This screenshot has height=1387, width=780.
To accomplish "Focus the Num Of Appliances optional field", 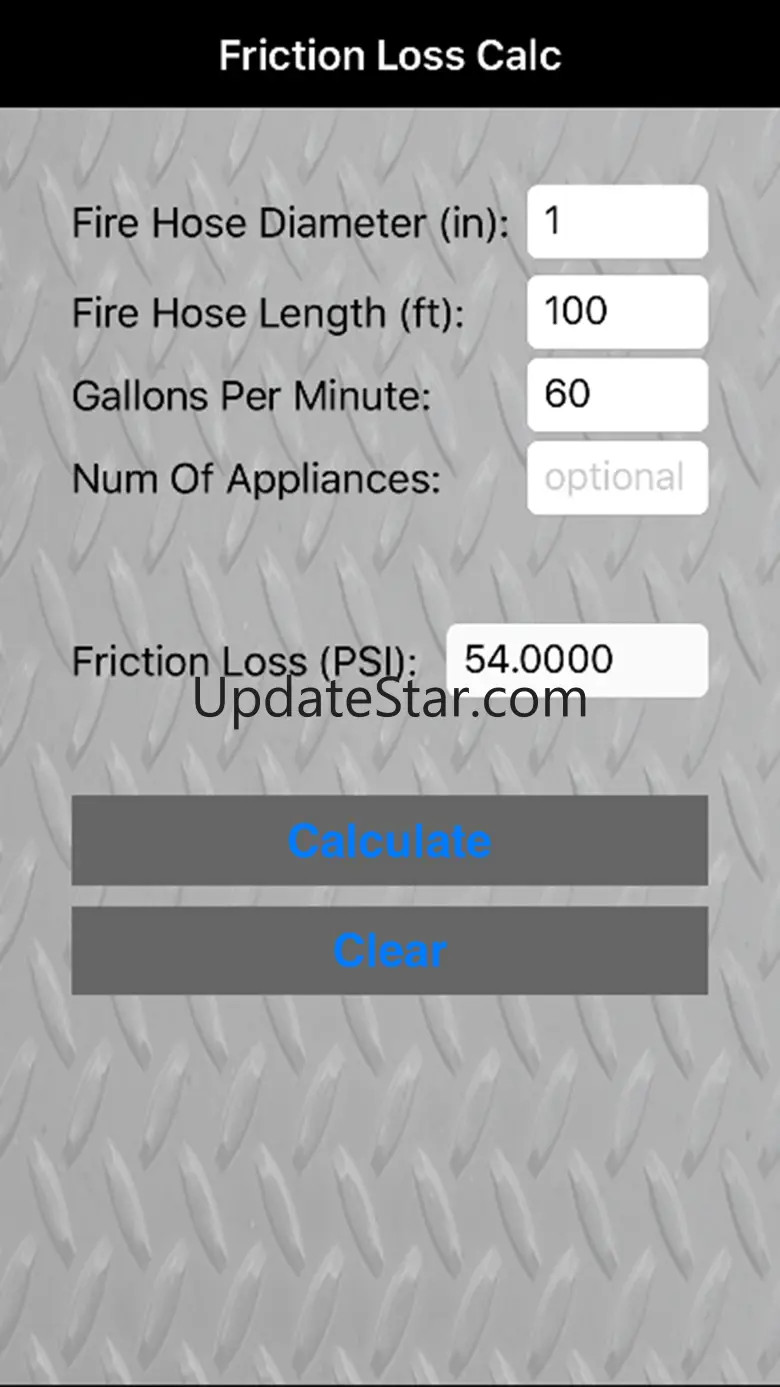I will click(x=617, y=478).
